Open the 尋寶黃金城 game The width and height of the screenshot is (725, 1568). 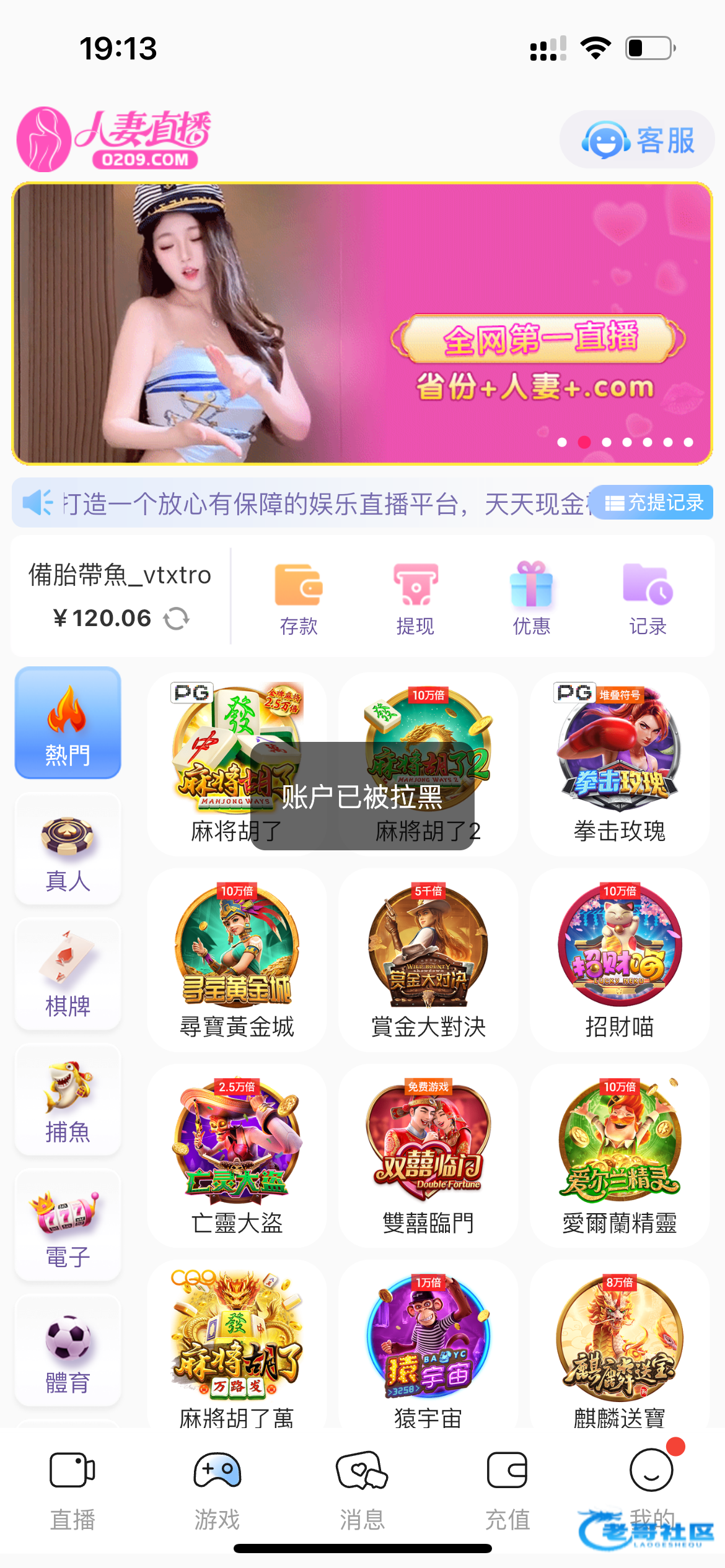tap(237, 960)
